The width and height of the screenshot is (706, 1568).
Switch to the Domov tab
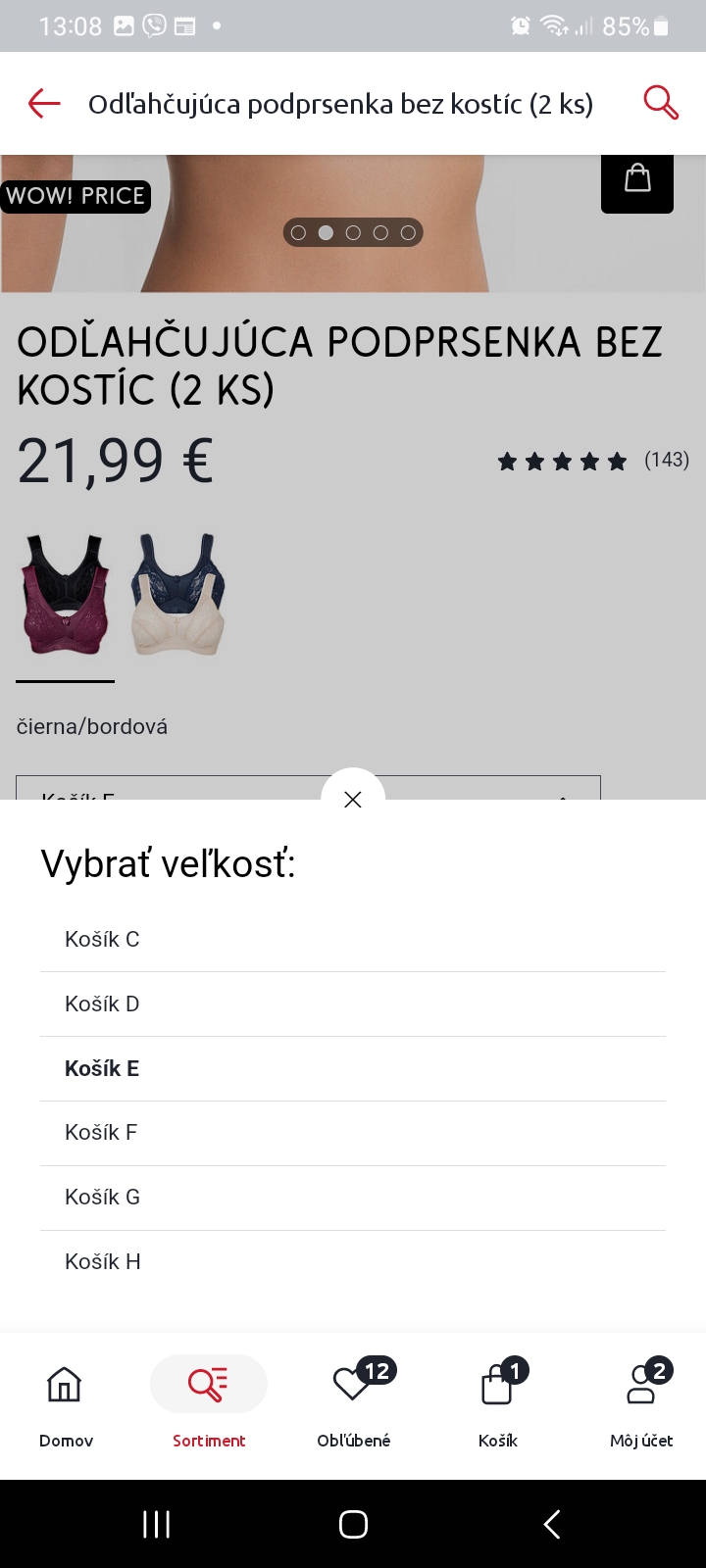(66, 1403)
